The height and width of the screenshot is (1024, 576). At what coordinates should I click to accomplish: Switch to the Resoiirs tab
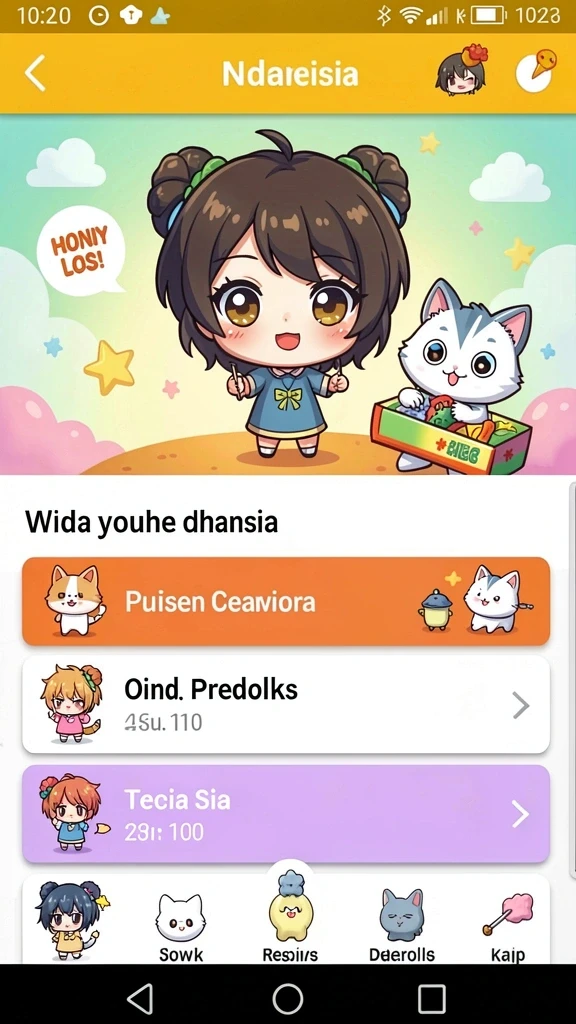tap(291, 917)
